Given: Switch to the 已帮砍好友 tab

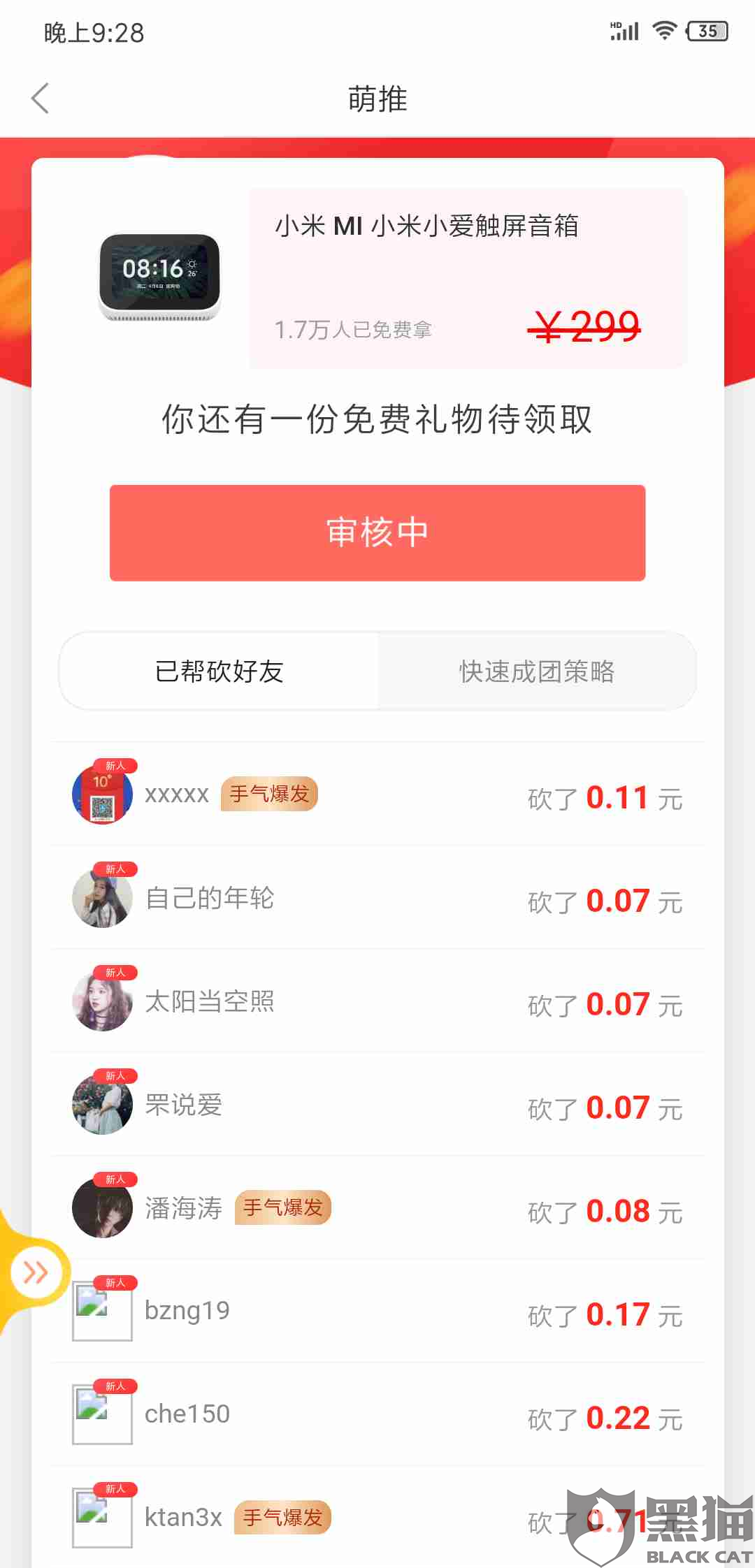Looking at the screenshot, I should point(219,671).
